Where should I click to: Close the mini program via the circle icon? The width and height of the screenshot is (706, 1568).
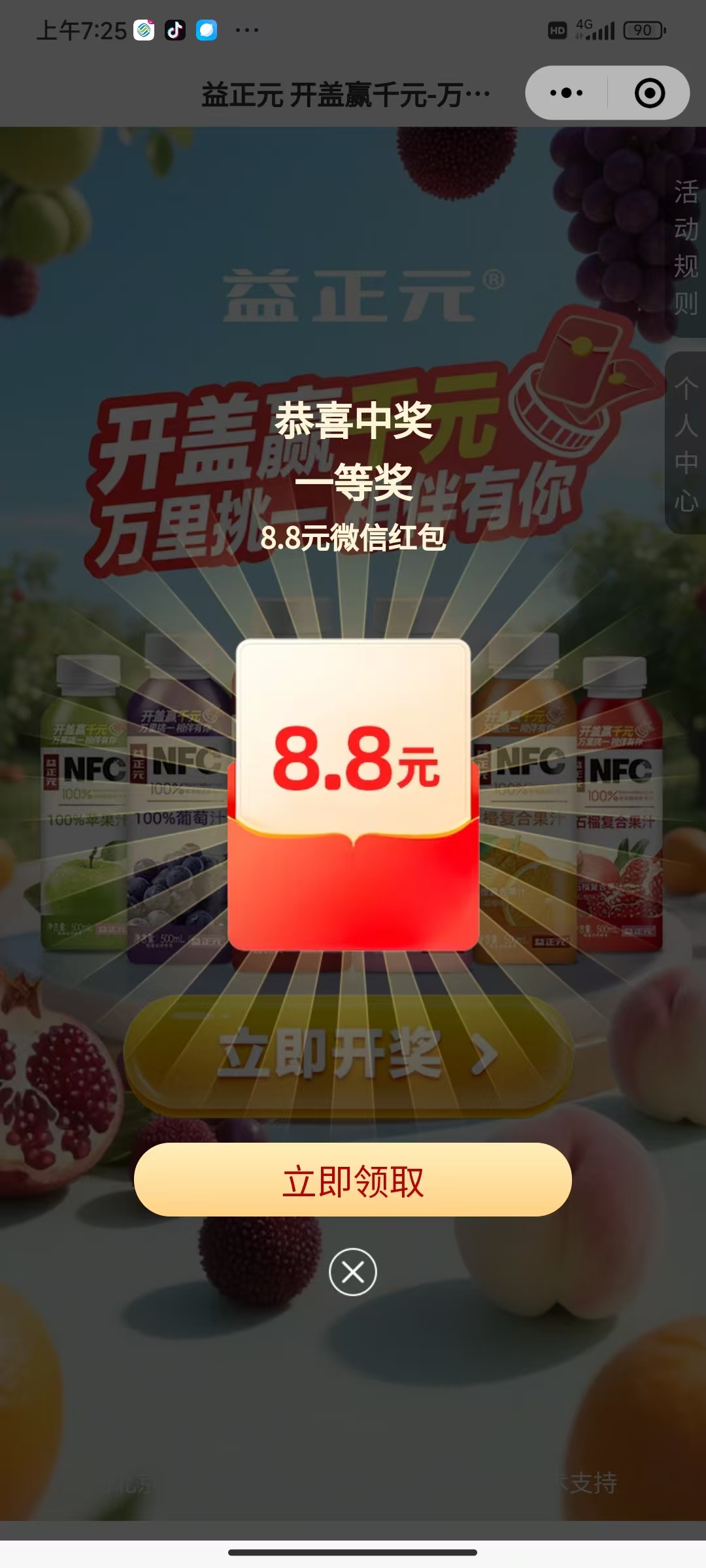[x=650, y=93]
